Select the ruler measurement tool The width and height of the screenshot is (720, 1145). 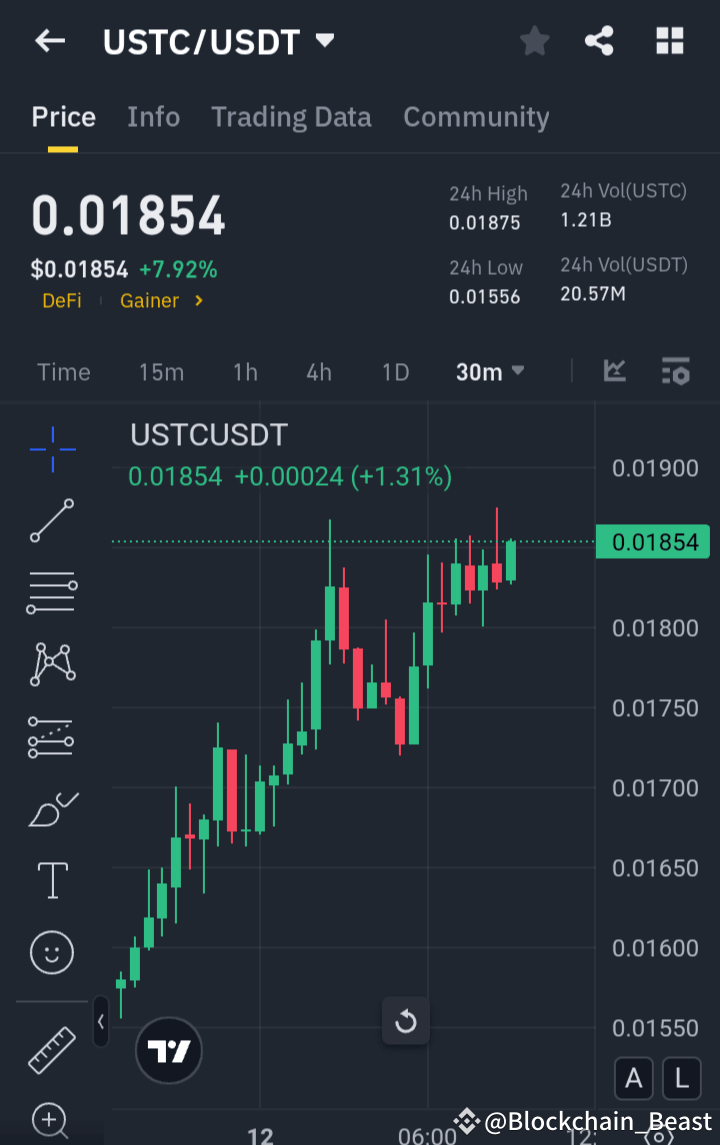coord(51,1050)
